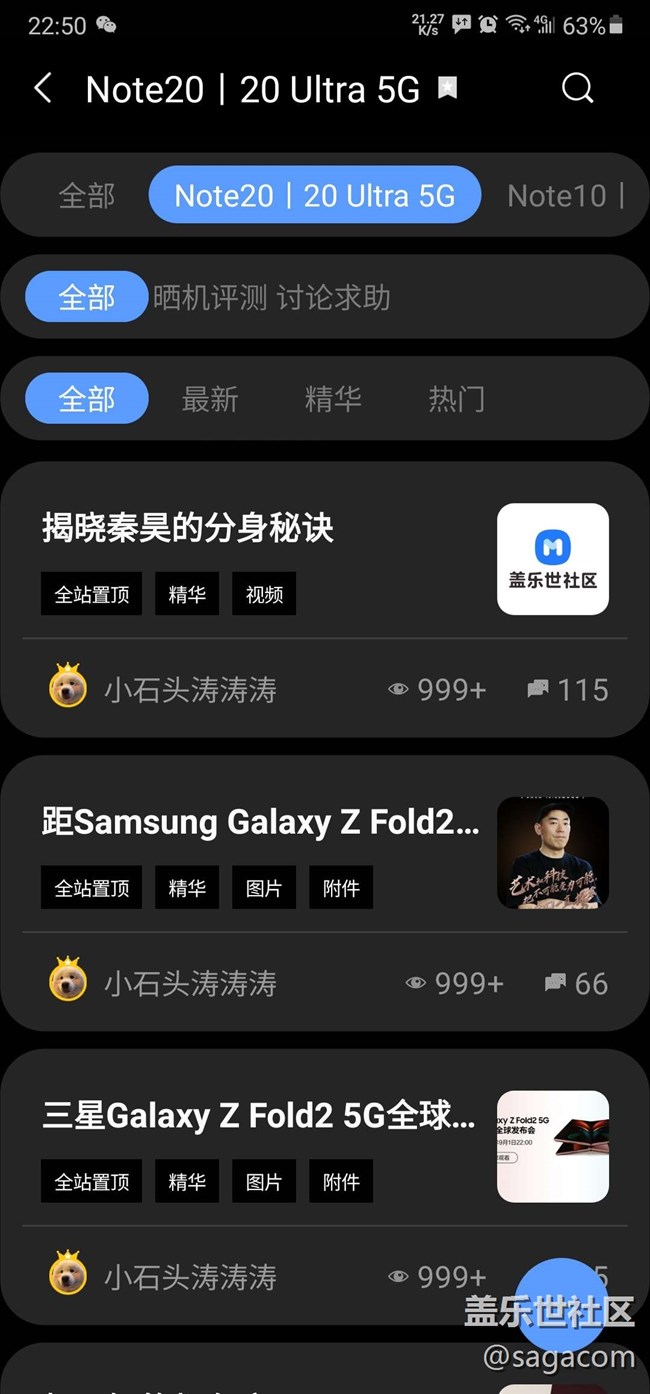Filter by 晒机评测 category
This screenshot has height=1394, width=650.
pos(210,297)
